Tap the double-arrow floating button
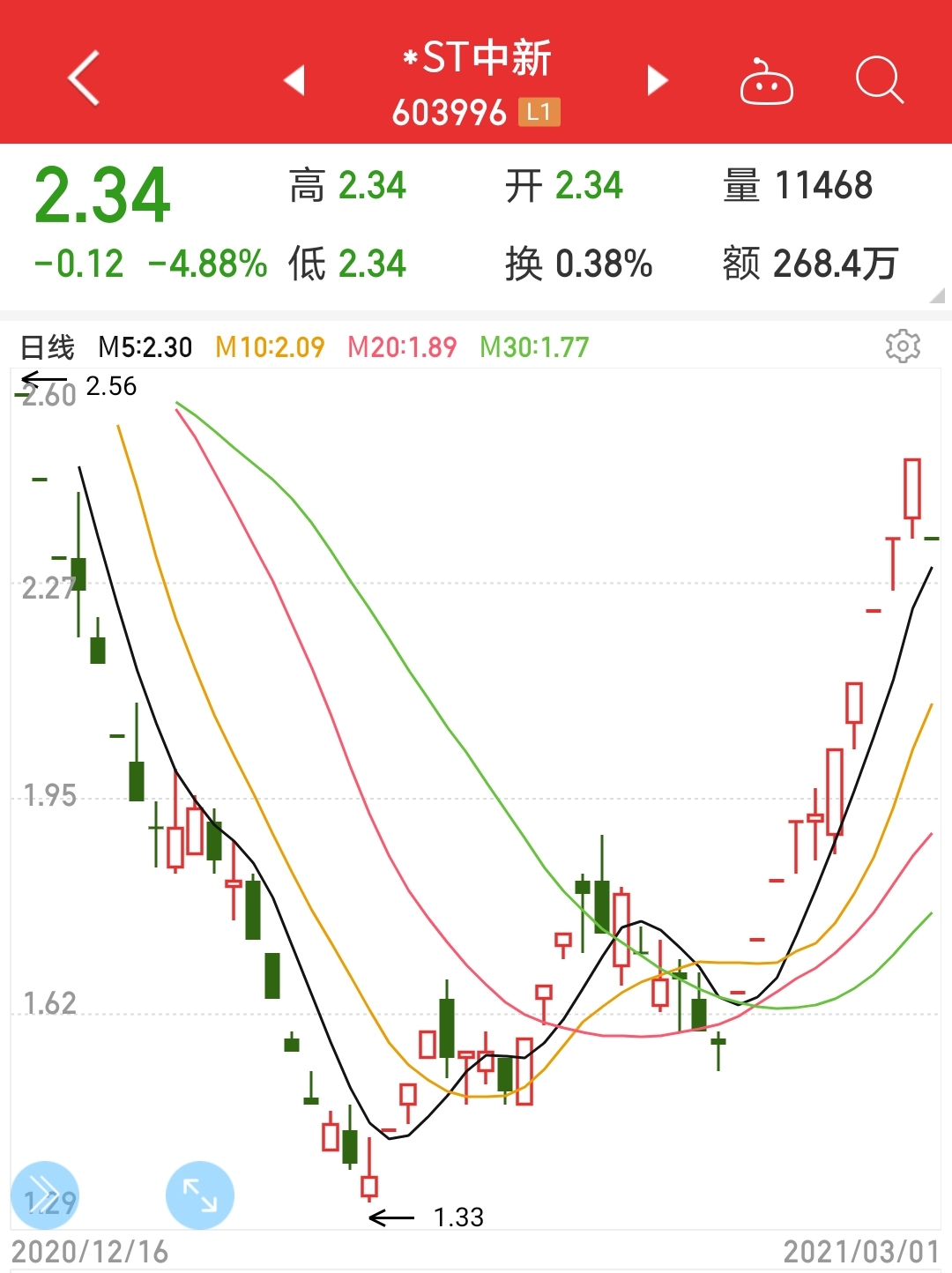 (x=44, y=1195)
